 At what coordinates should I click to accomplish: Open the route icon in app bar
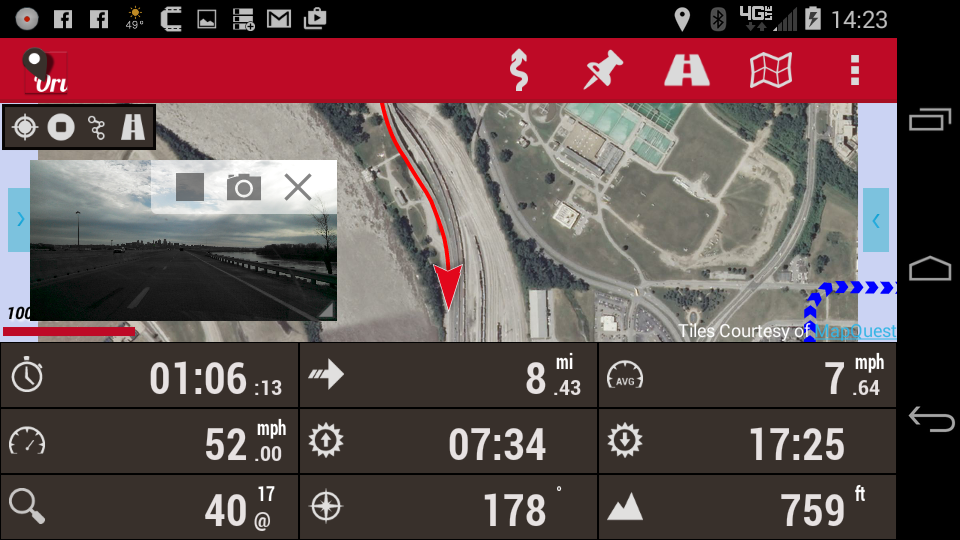518,71
